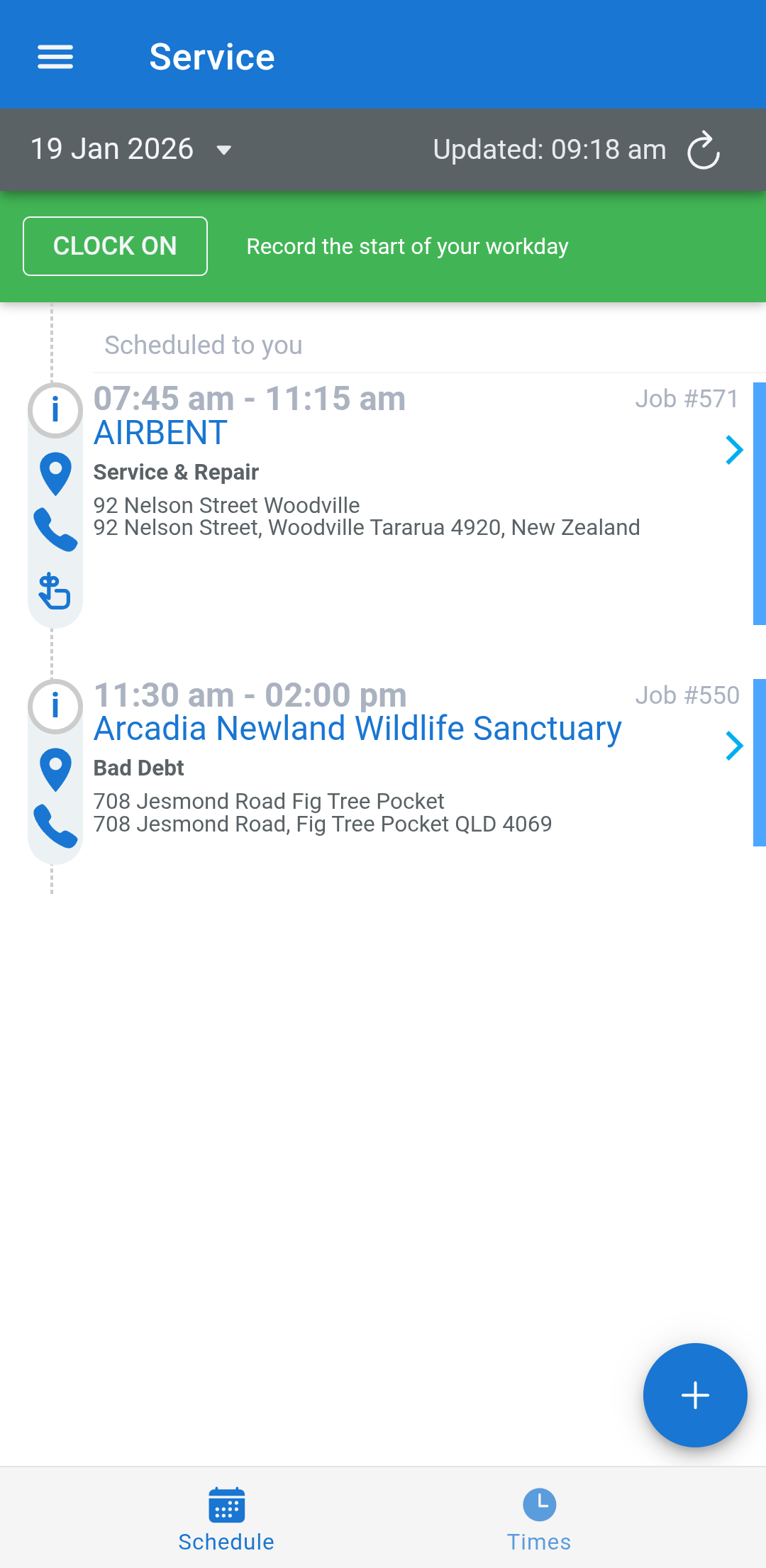Select the location pin for Jesmond Road
The width and height of the screenshot is (766, 1568).
pyautogui.click(x=55, y=769)
